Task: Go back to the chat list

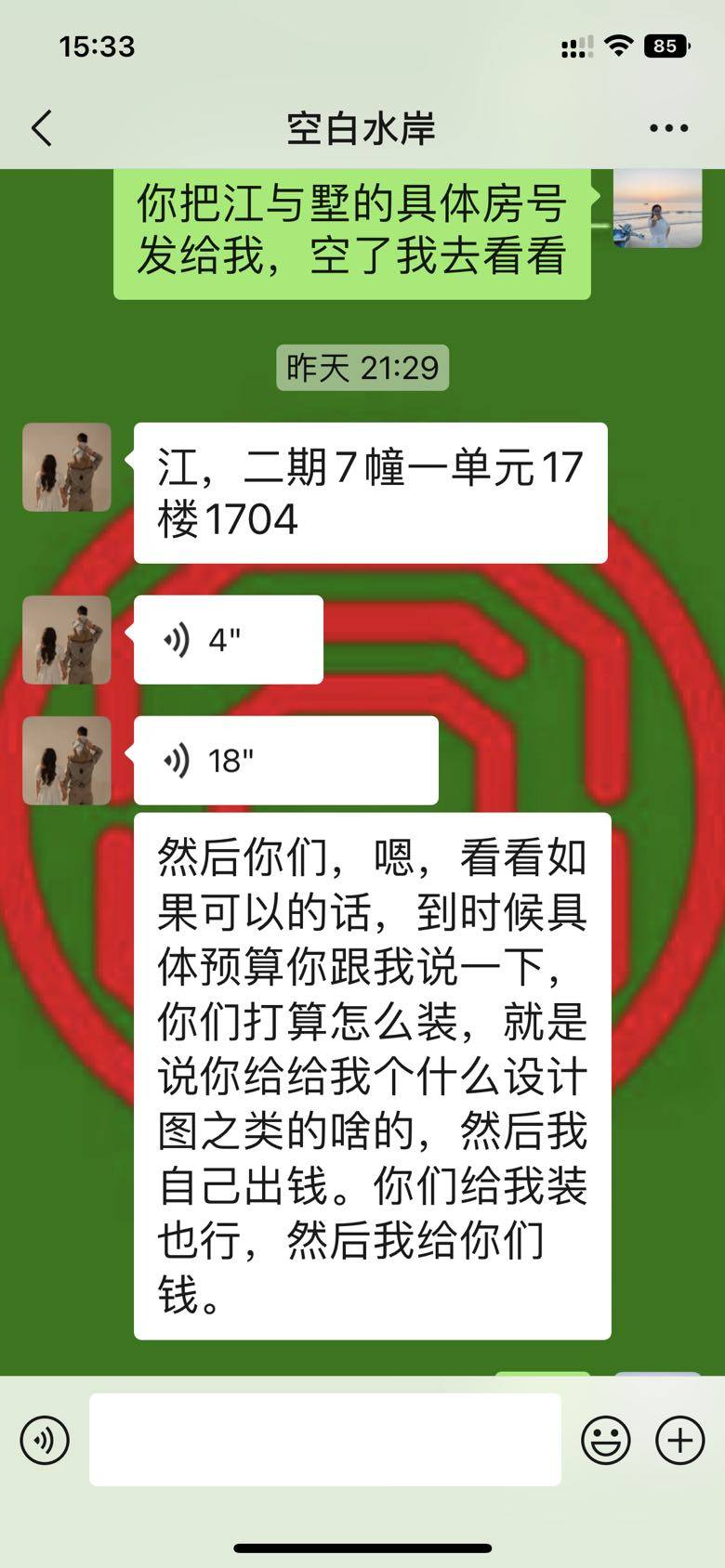Action: (x=42, y=128)
